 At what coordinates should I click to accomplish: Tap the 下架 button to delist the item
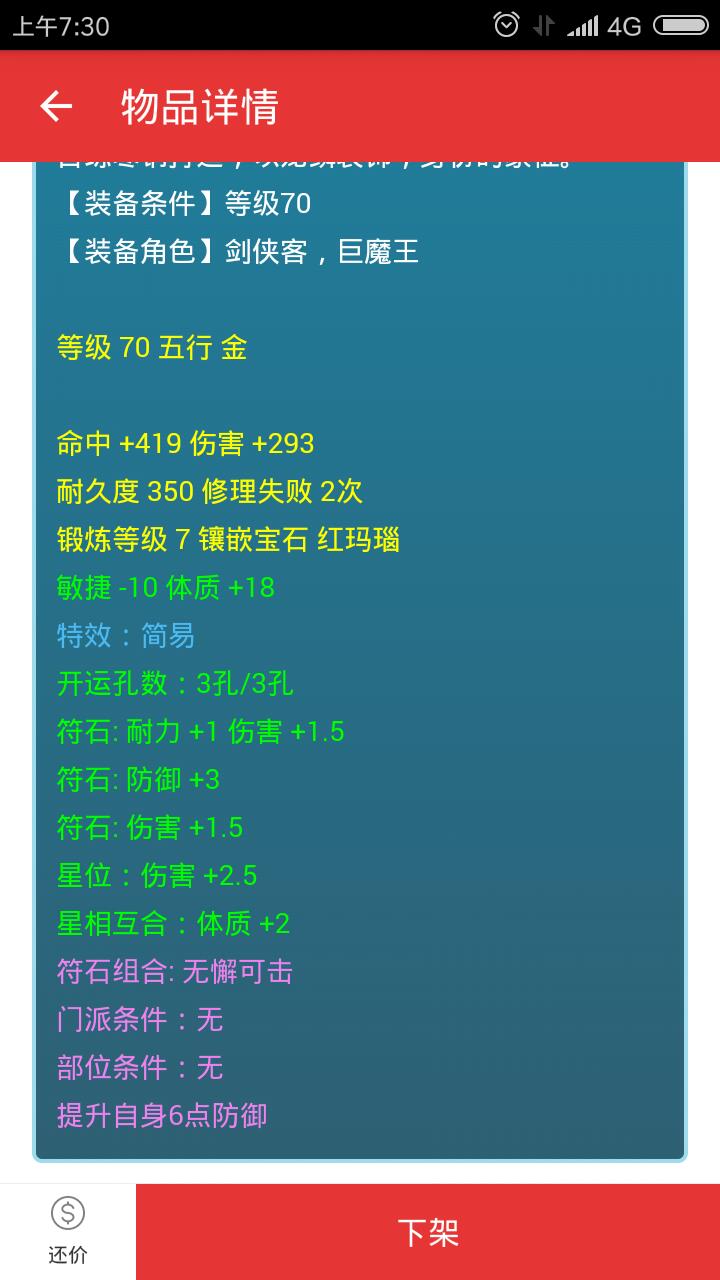pos(428,1232)
